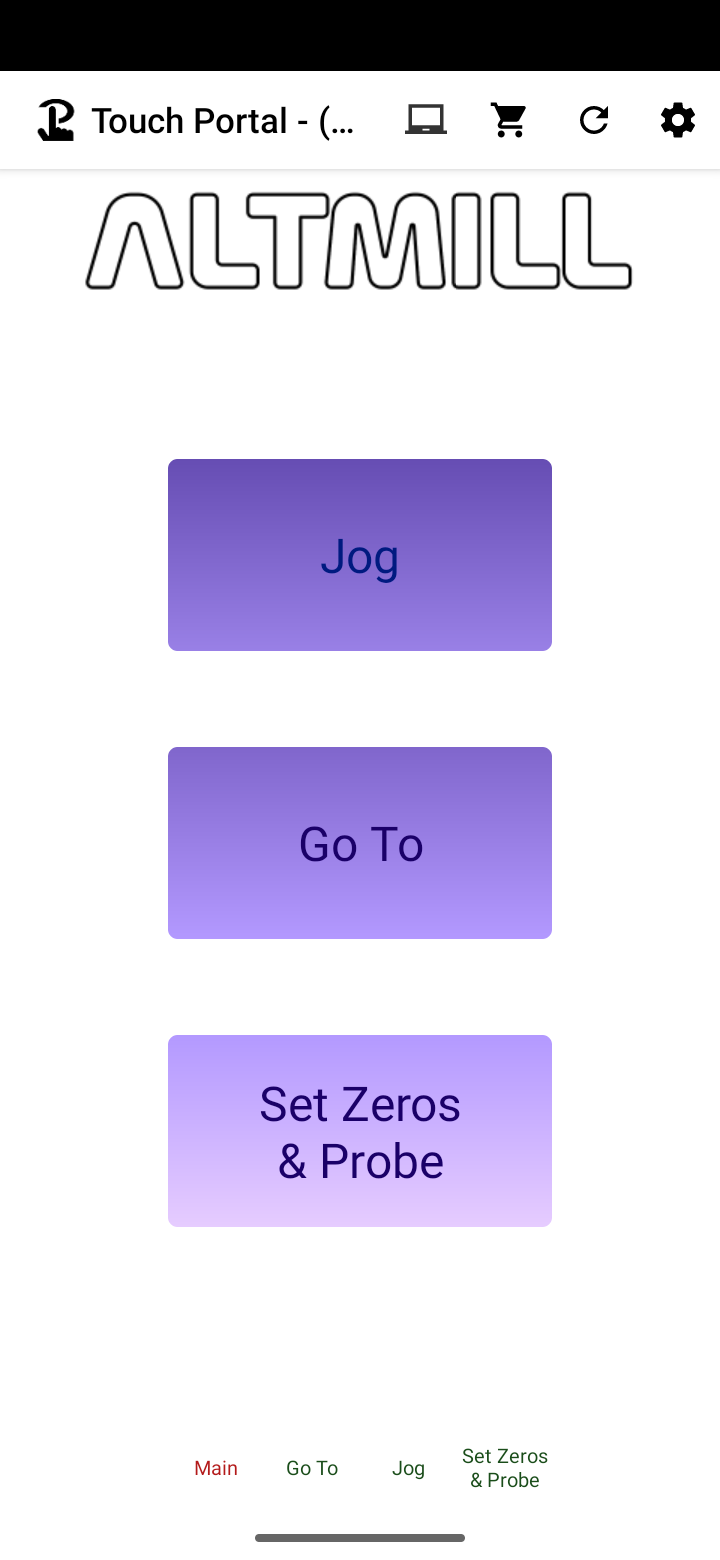
Task: Choose the small Set Zeros & Probe tab
Action: pos(505,1468)
